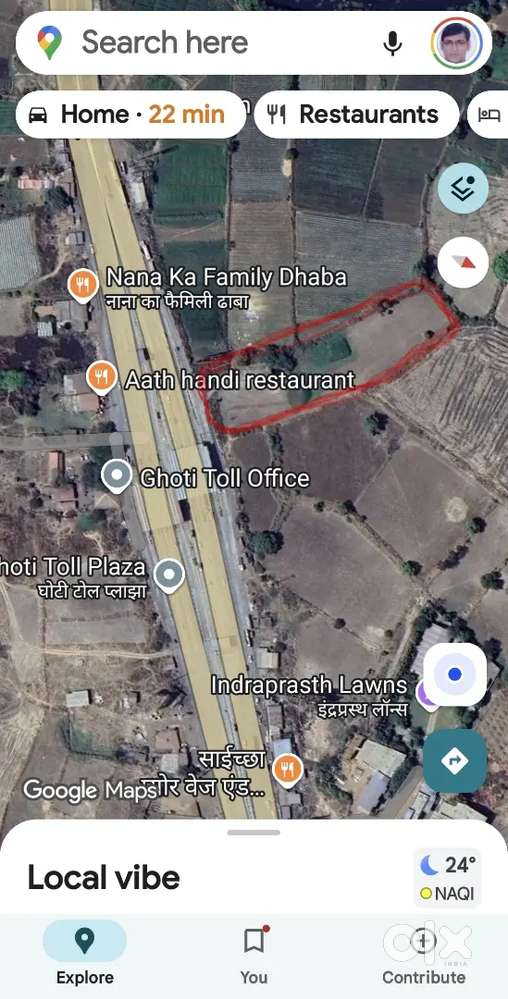The width and height of the screenshot is (508, 999).
Task: Switch to the You tab
Action: (x=254, y=952)
